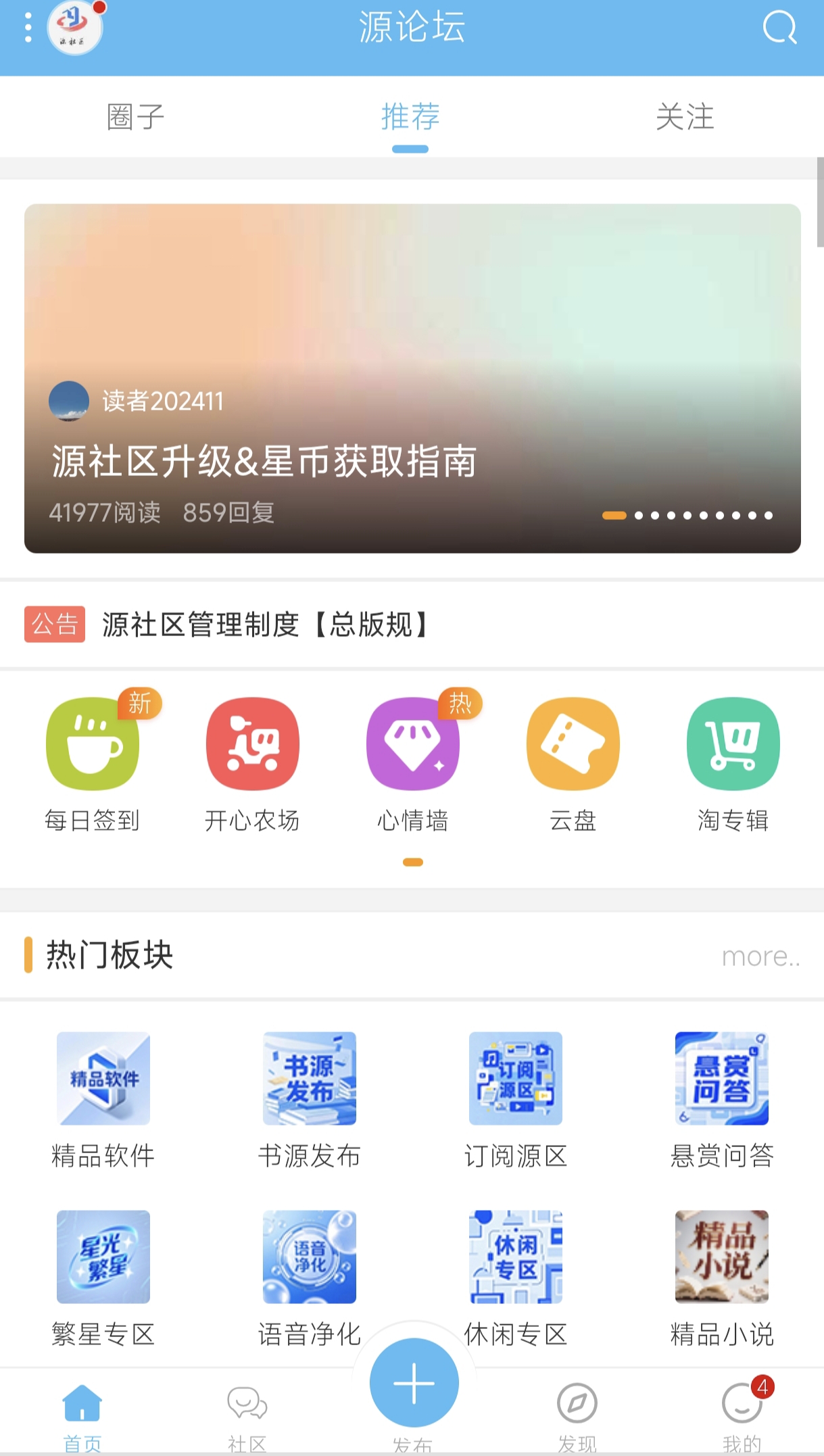Open the search icon in the top bar
Screen dimensions: 824x1456
click(779, 28)
